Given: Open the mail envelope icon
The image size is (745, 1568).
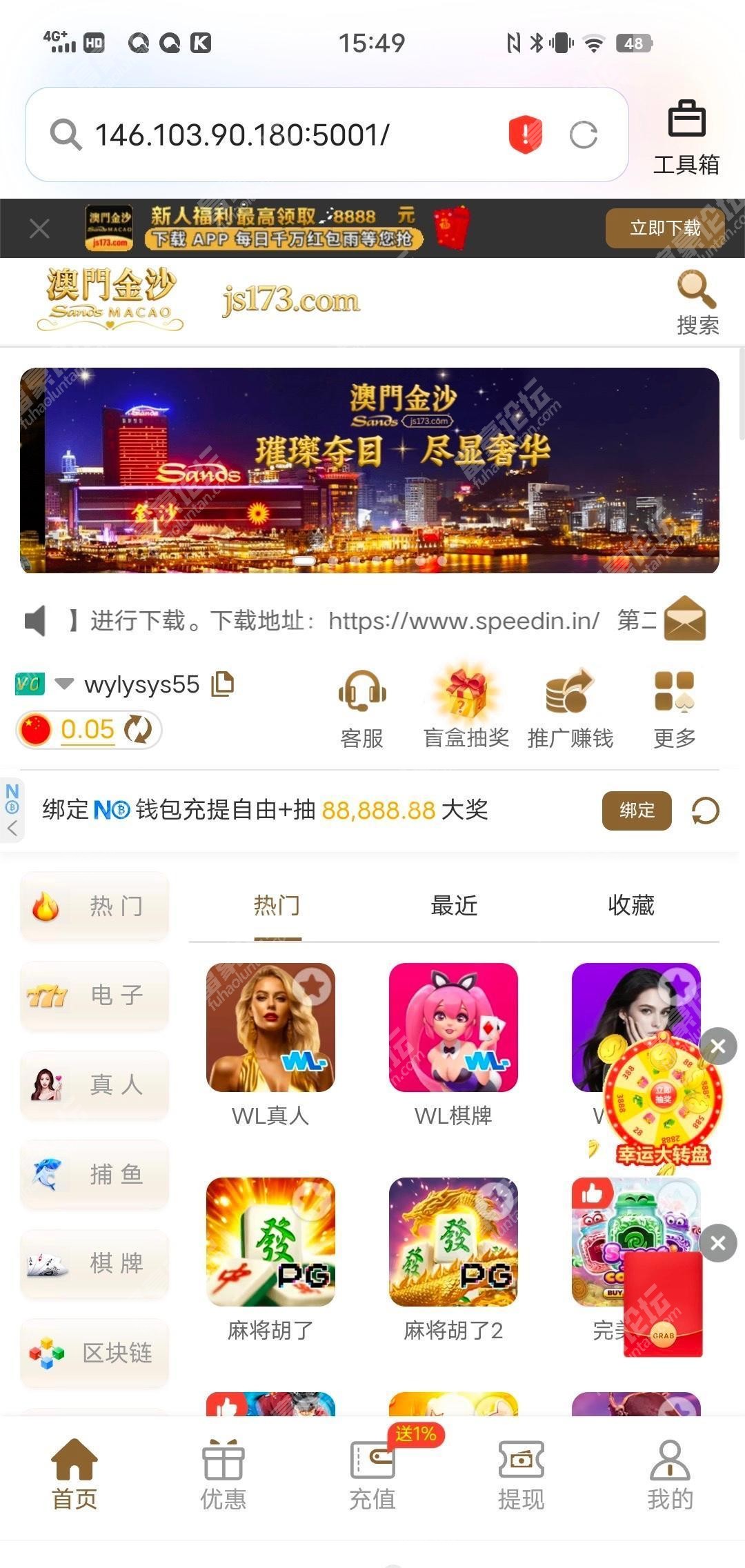Looking at the screenshot, I should pyautogui.click(x=684, y=619).
